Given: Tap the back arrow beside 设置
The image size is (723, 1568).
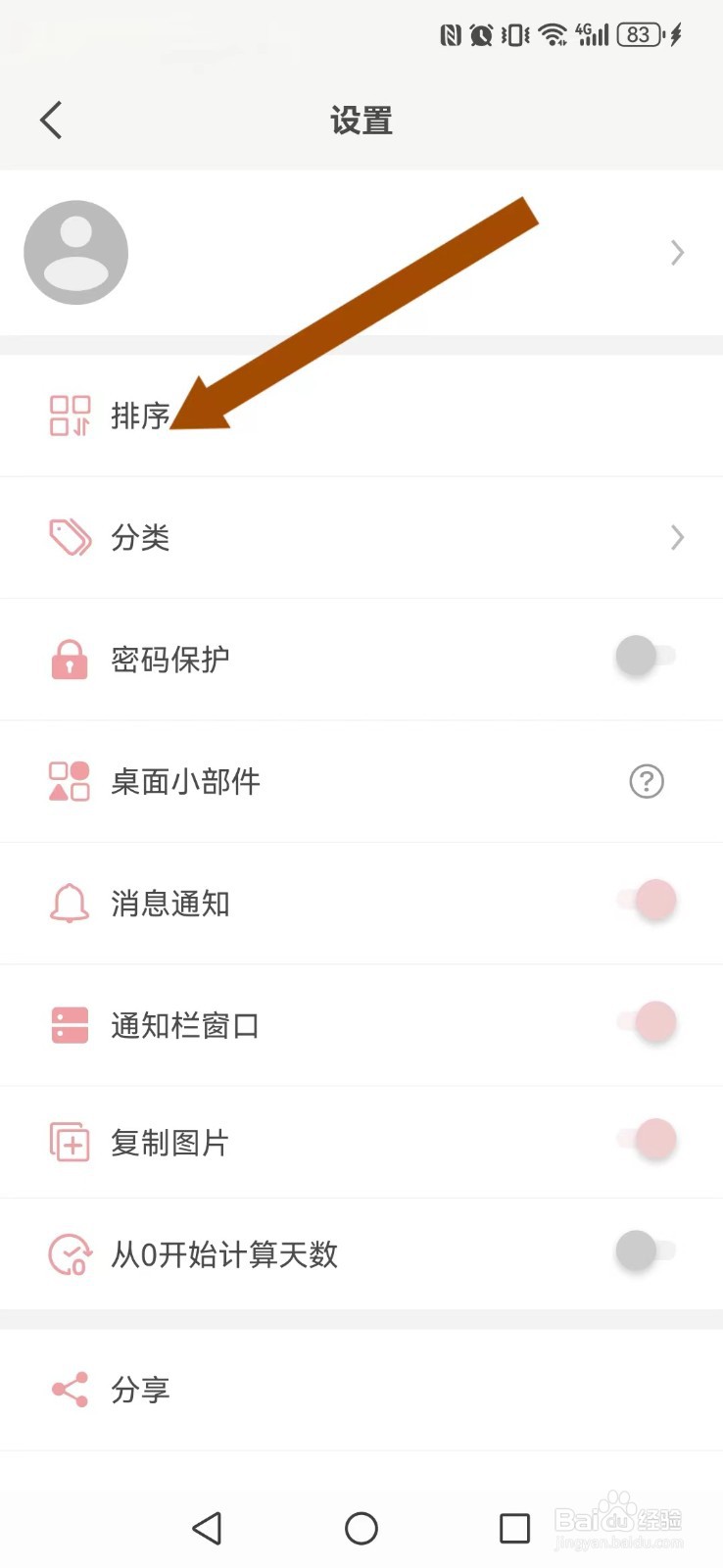Looking at the screenshot, I should click(51, 119).
